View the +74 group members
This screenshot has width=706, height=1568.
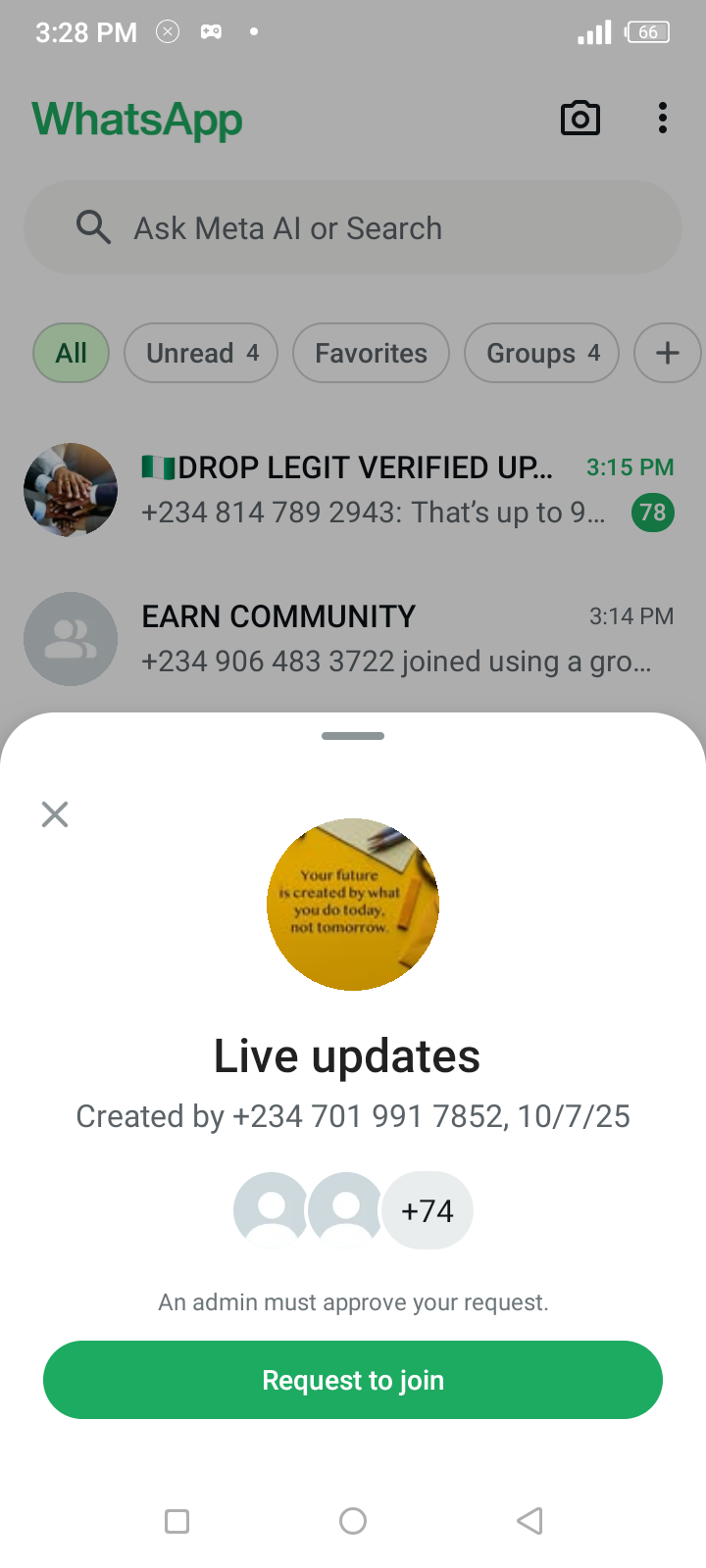point(428,1211)
